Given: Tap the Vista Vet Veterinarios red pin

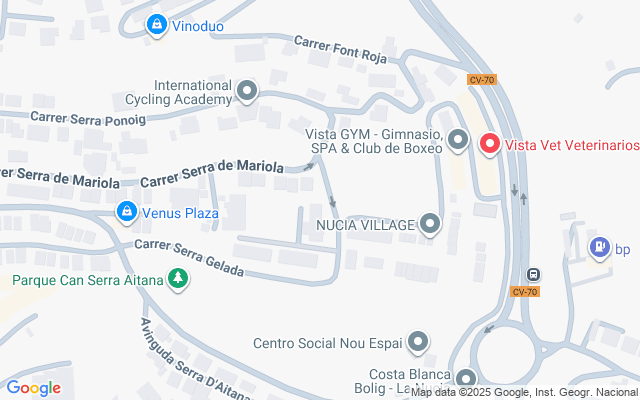Looking at the screenshot, I should pos(490,144).
